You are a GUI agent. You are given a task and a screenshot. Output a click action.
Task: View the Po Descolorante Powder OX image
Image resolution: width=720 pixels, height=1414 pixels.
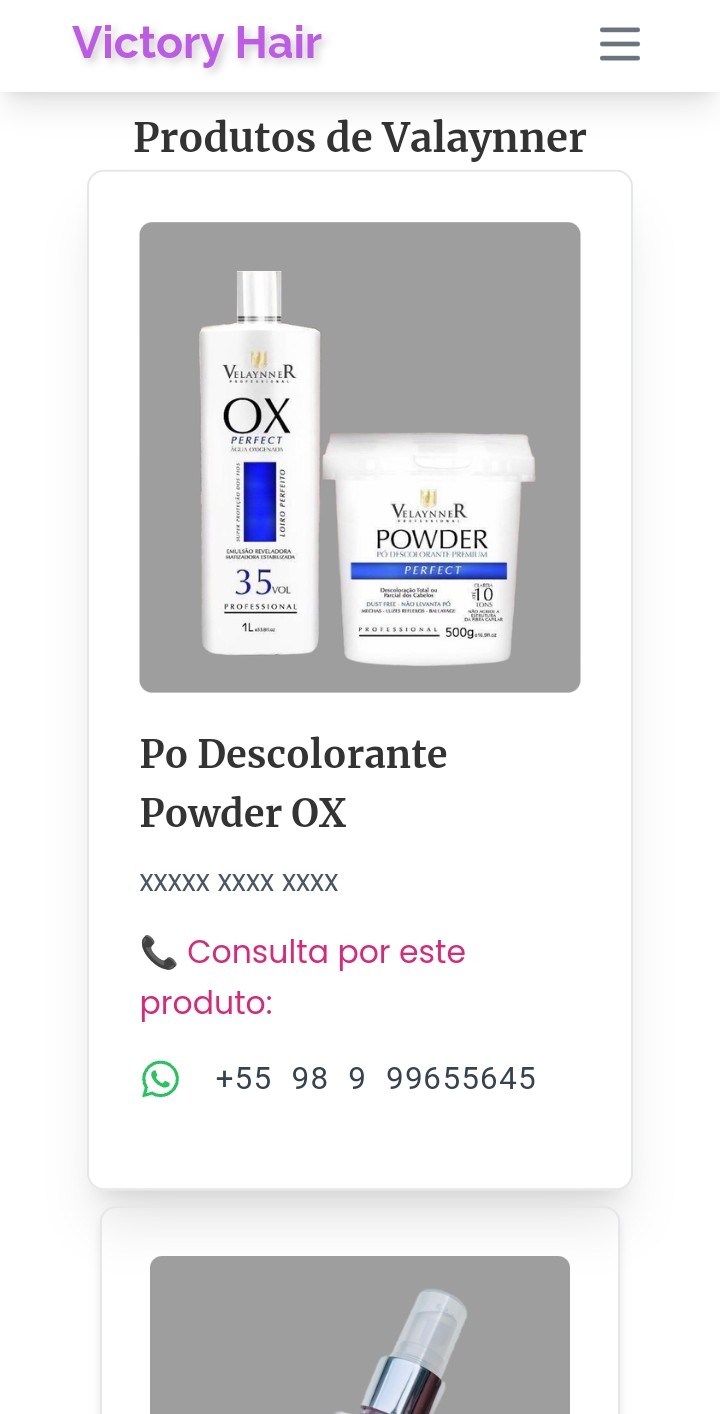click(360, 457)
